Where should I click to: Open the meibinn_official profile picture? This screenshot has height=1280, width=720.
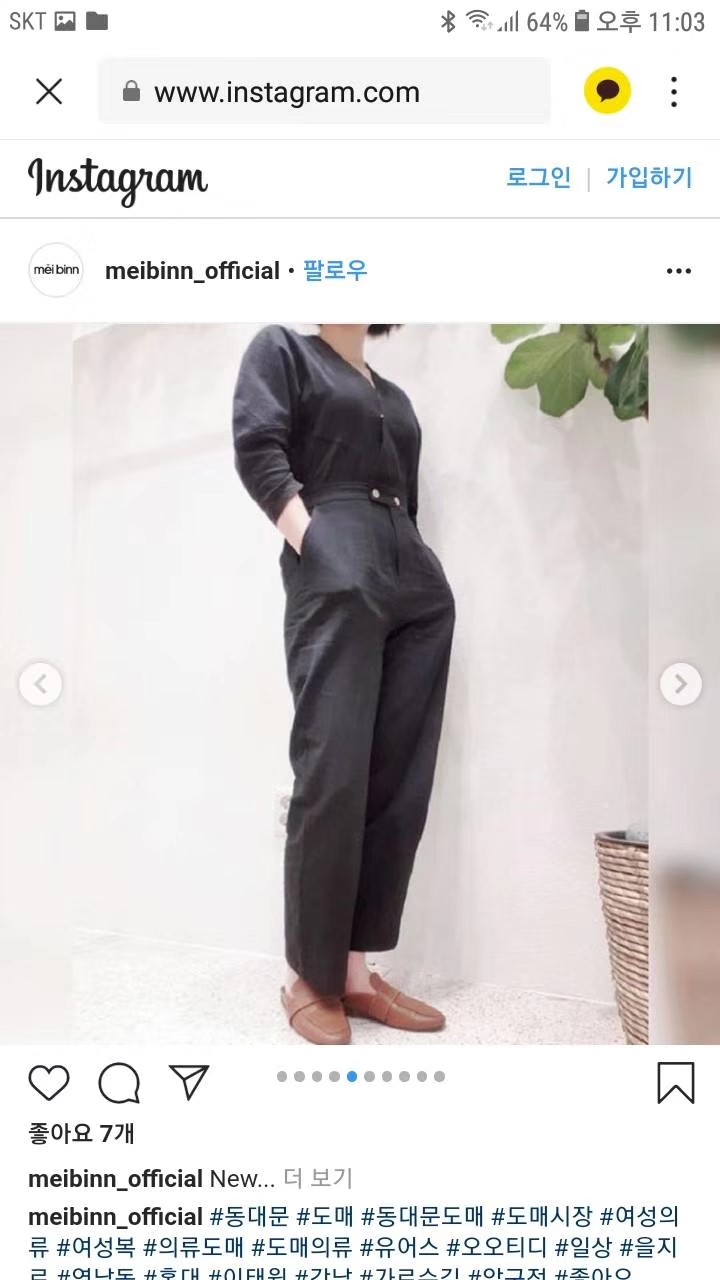(56, 270)
